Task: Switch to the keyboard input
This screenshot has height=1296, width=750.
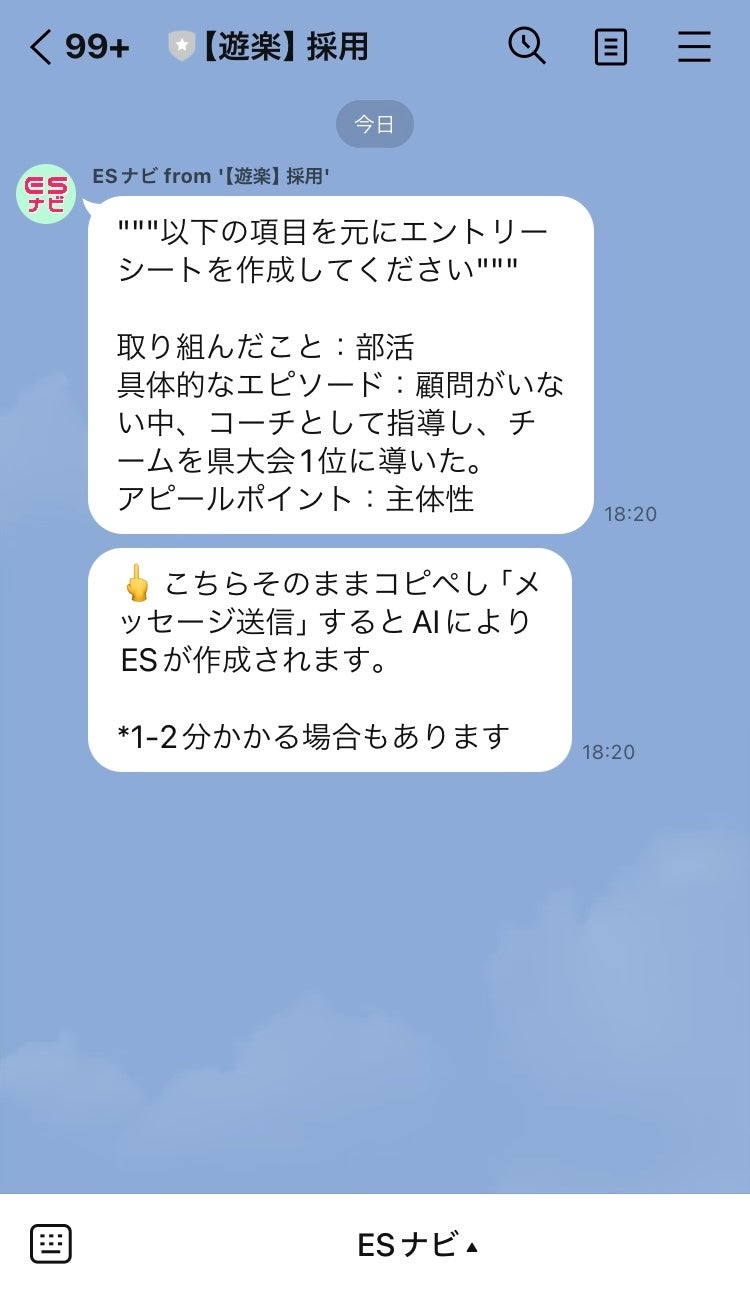Action: 51,1244
